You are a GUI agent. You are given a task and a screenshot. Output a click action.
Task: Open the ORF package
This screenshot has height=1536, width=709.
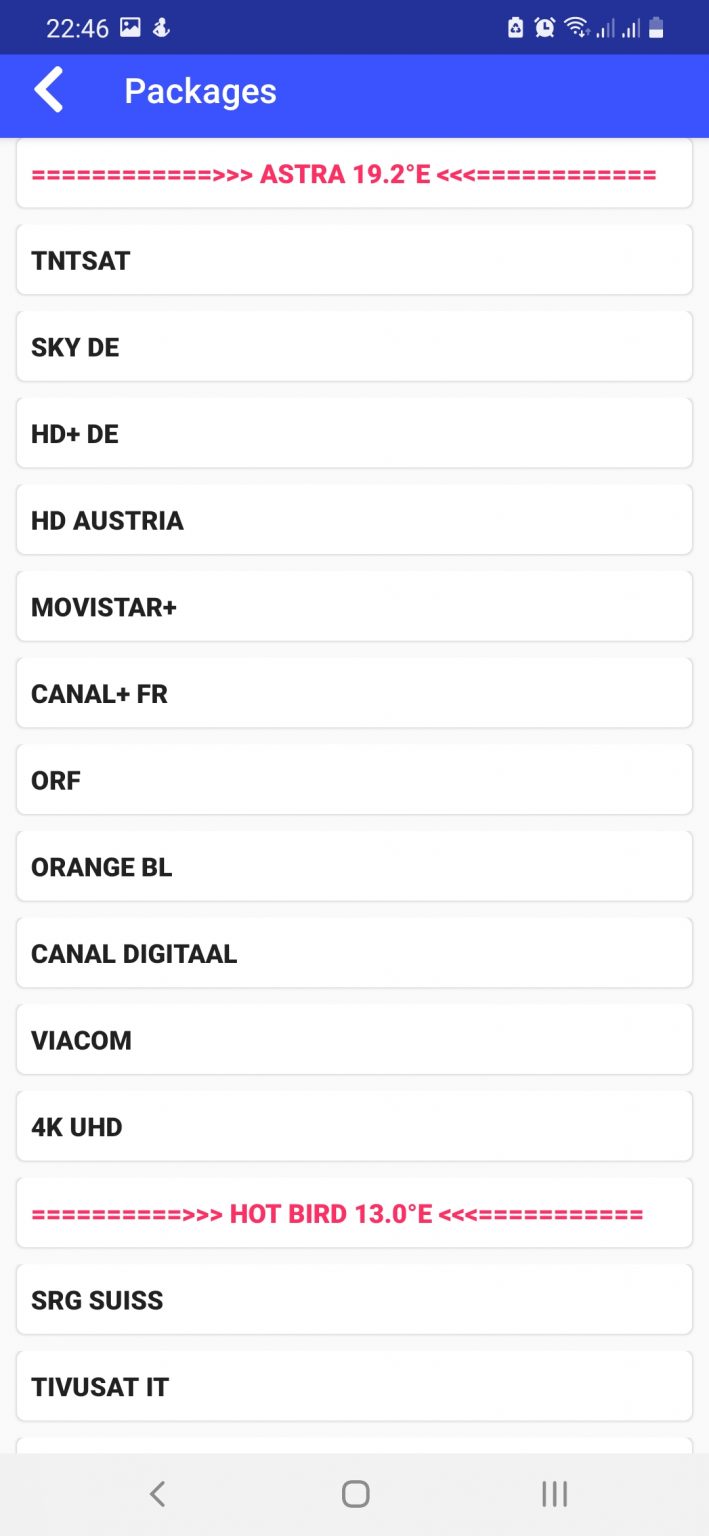354,780
